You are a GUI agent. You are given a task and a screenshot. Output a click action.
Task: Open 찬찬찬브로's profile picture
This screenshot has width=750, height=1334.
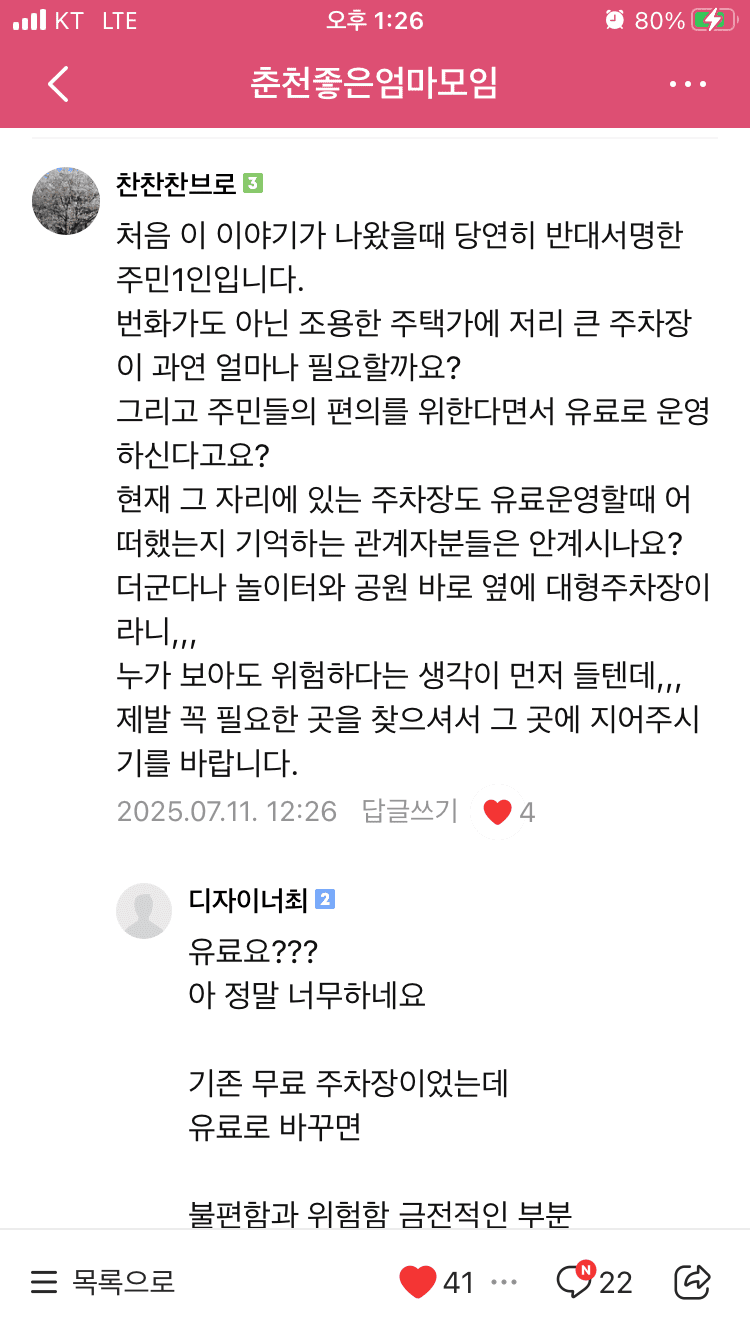click(x=67, y=201)
